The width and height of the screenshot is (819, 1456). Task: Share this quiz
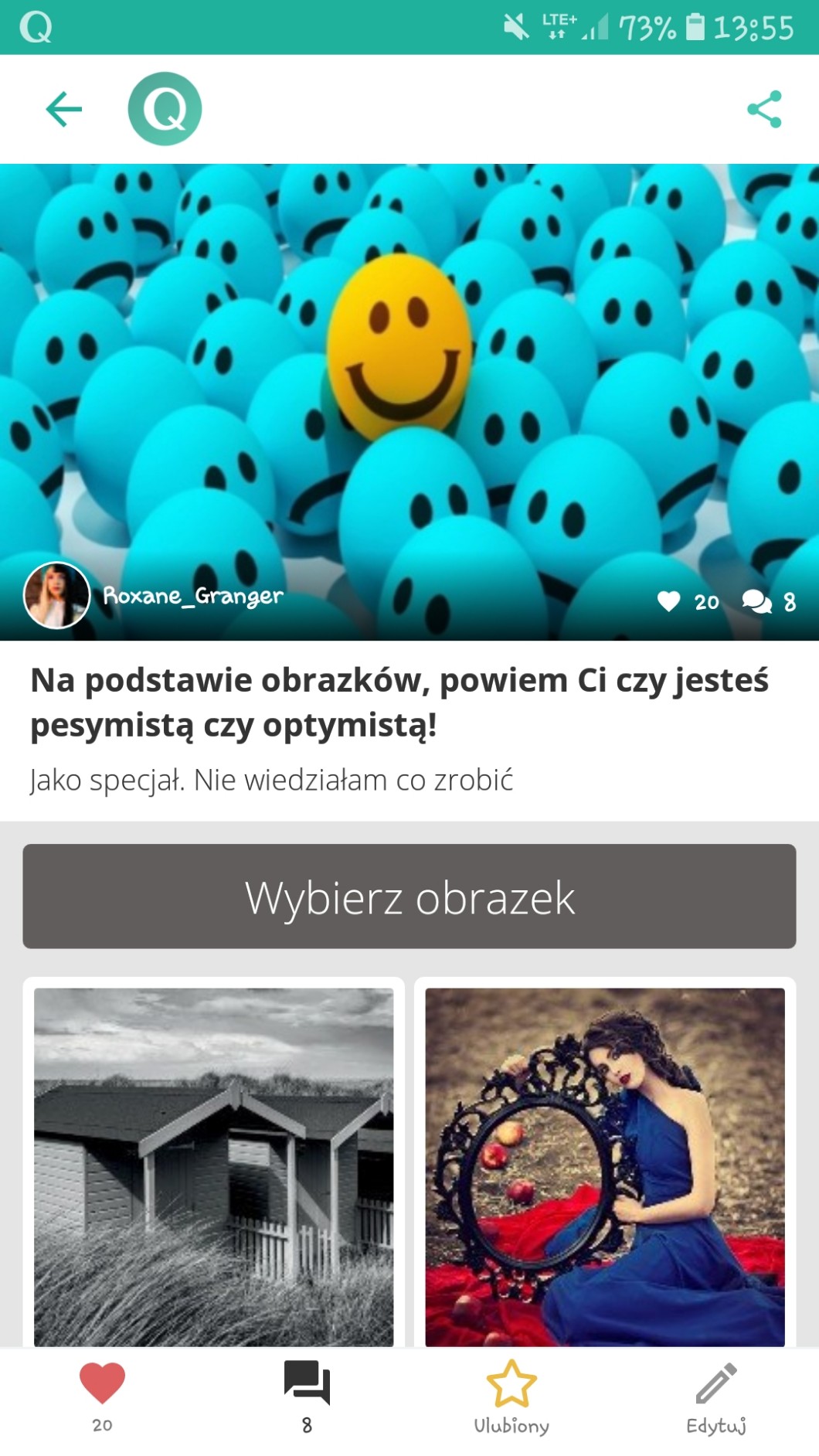pos(764,109)
